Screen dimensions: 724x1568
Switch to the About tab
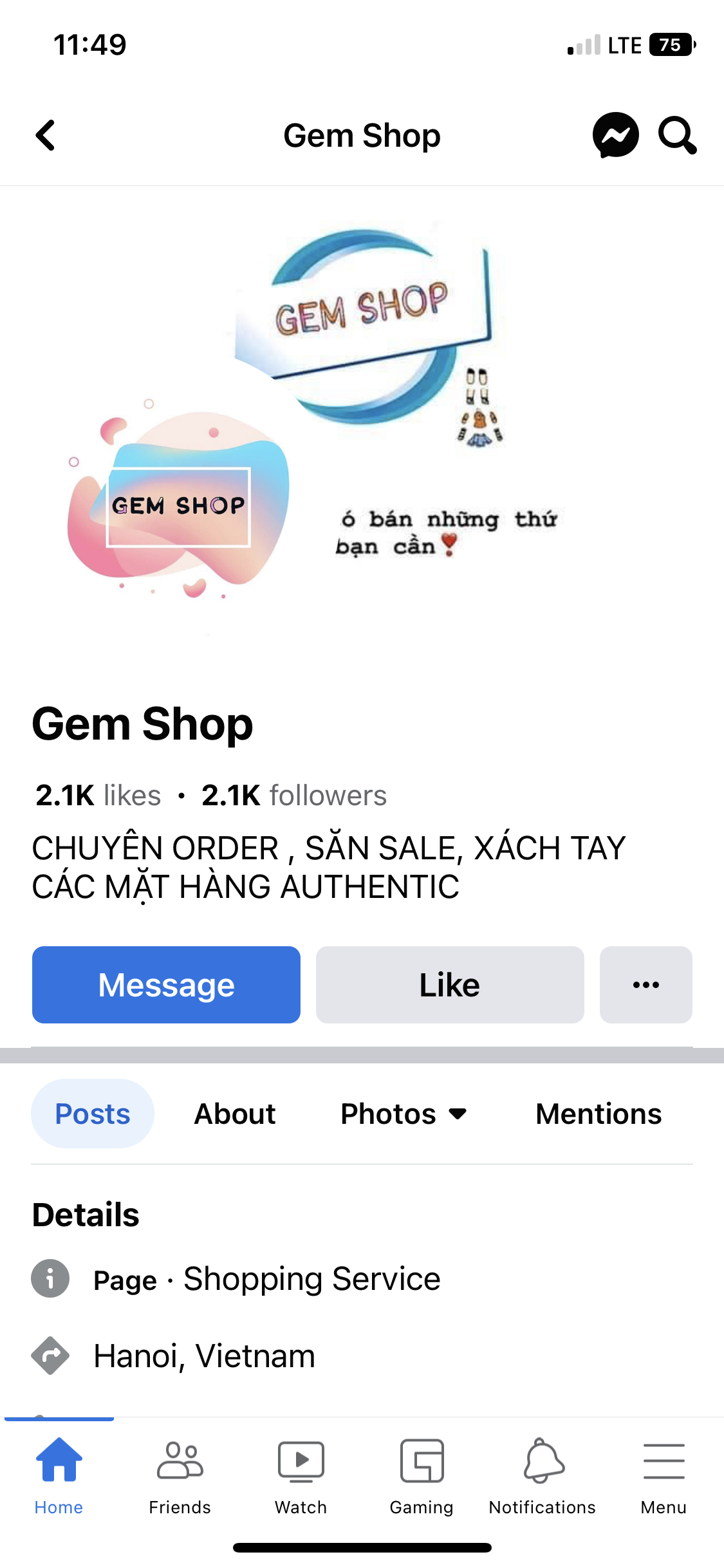(x=235, y=1114)
